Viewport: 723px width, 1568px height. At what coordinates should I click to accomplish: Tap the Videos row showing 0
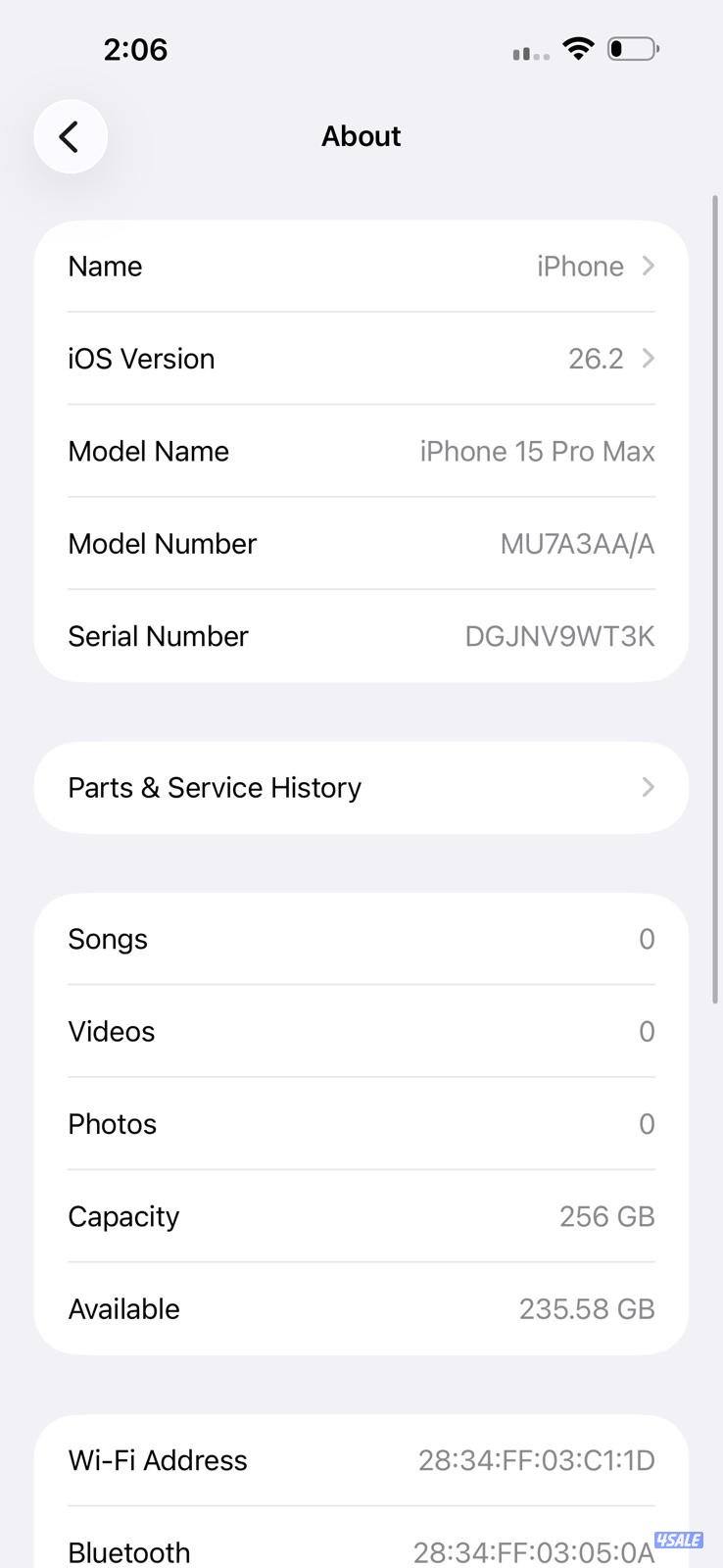[x=361, y=1030]
